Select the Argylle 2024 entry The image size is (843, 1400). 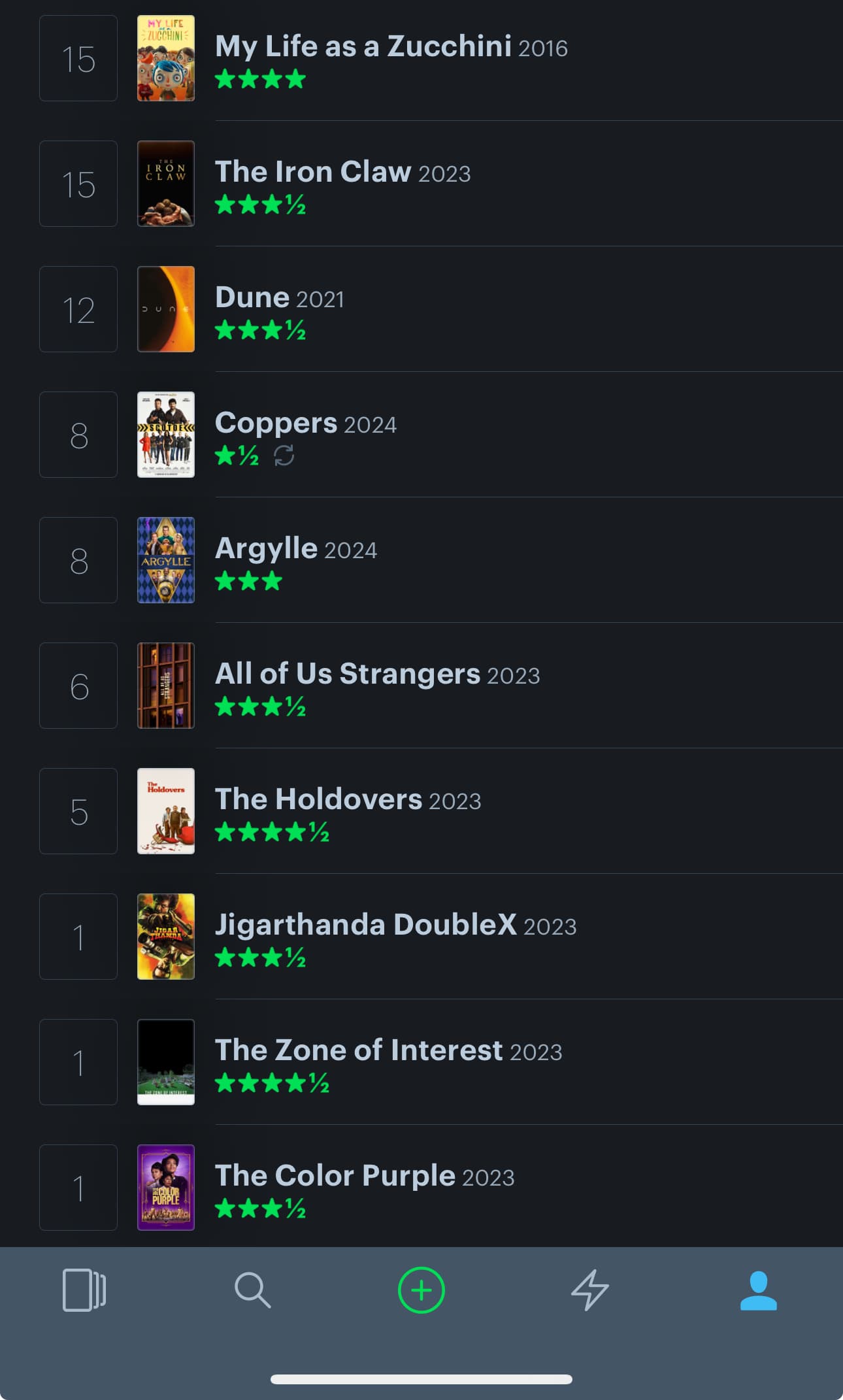(421, 560)
